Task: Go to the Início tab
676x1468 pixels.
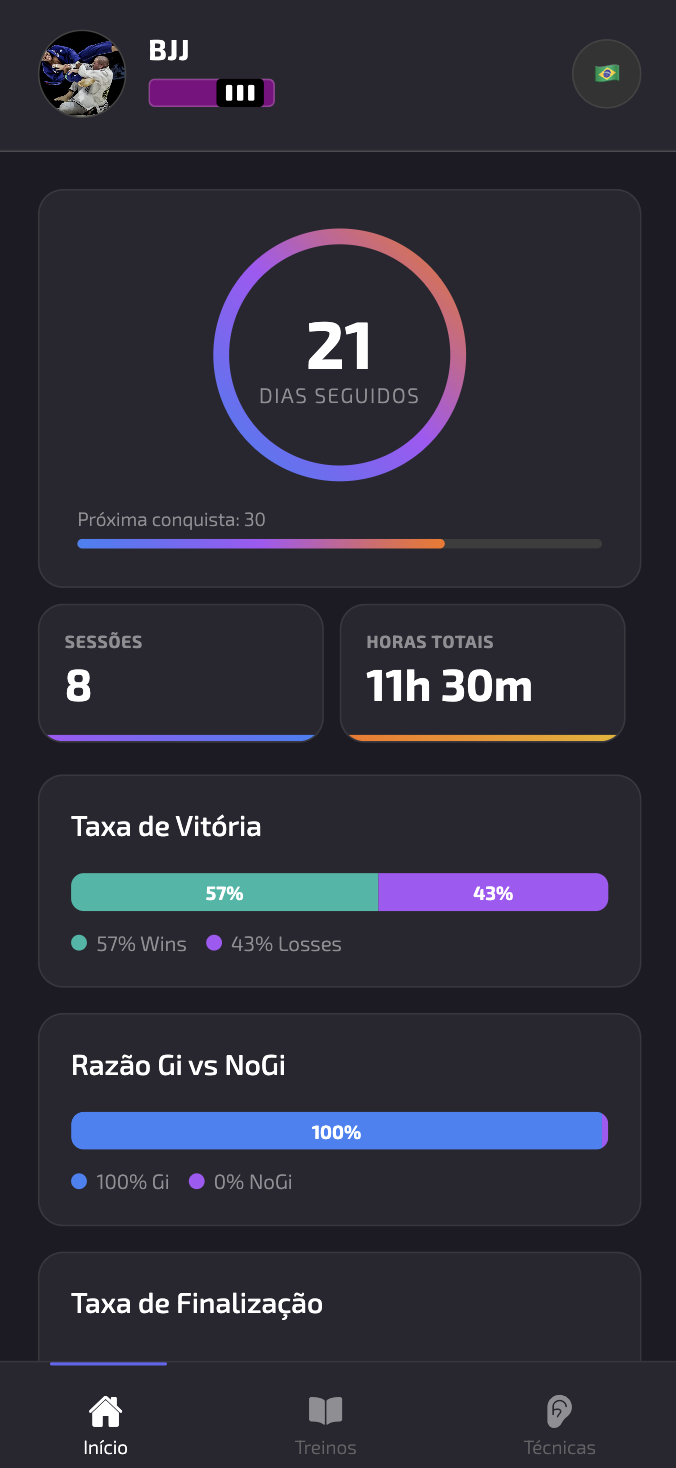Action: click(106, 1425)
